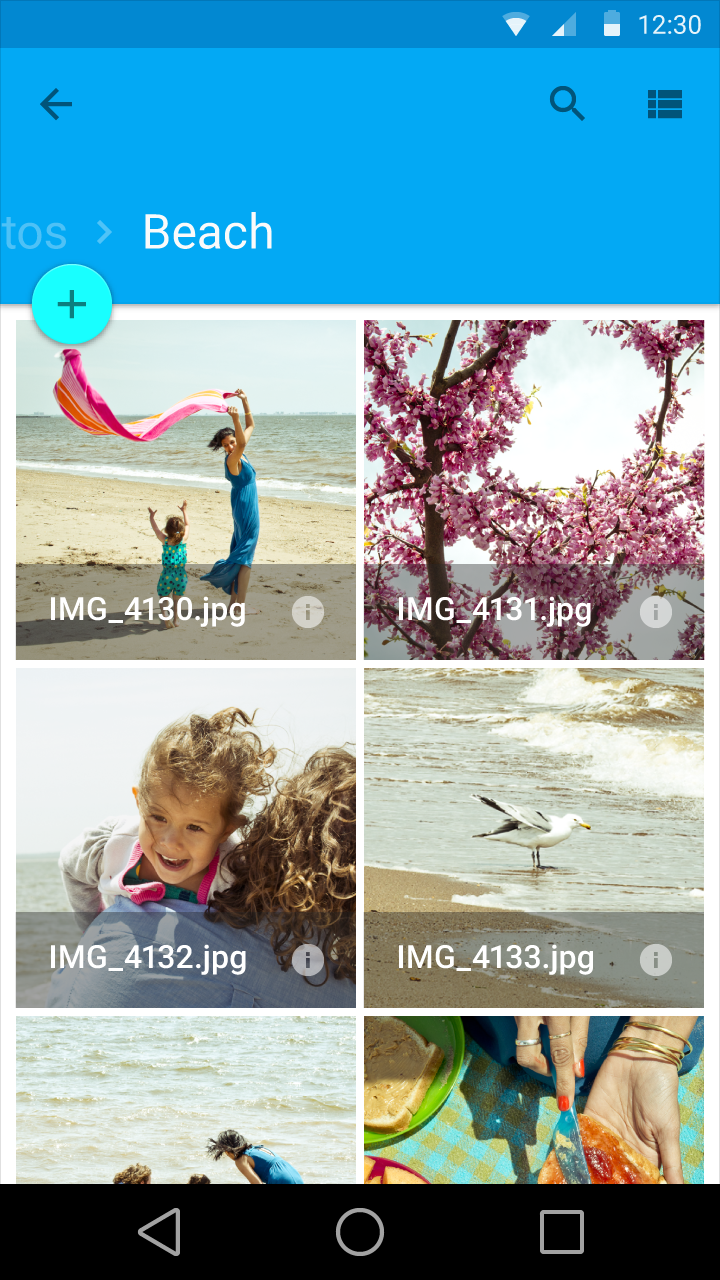Open the picnic hands photo tile
The width and height of the screenshot is (720, 1280).
click(534, 1100)
